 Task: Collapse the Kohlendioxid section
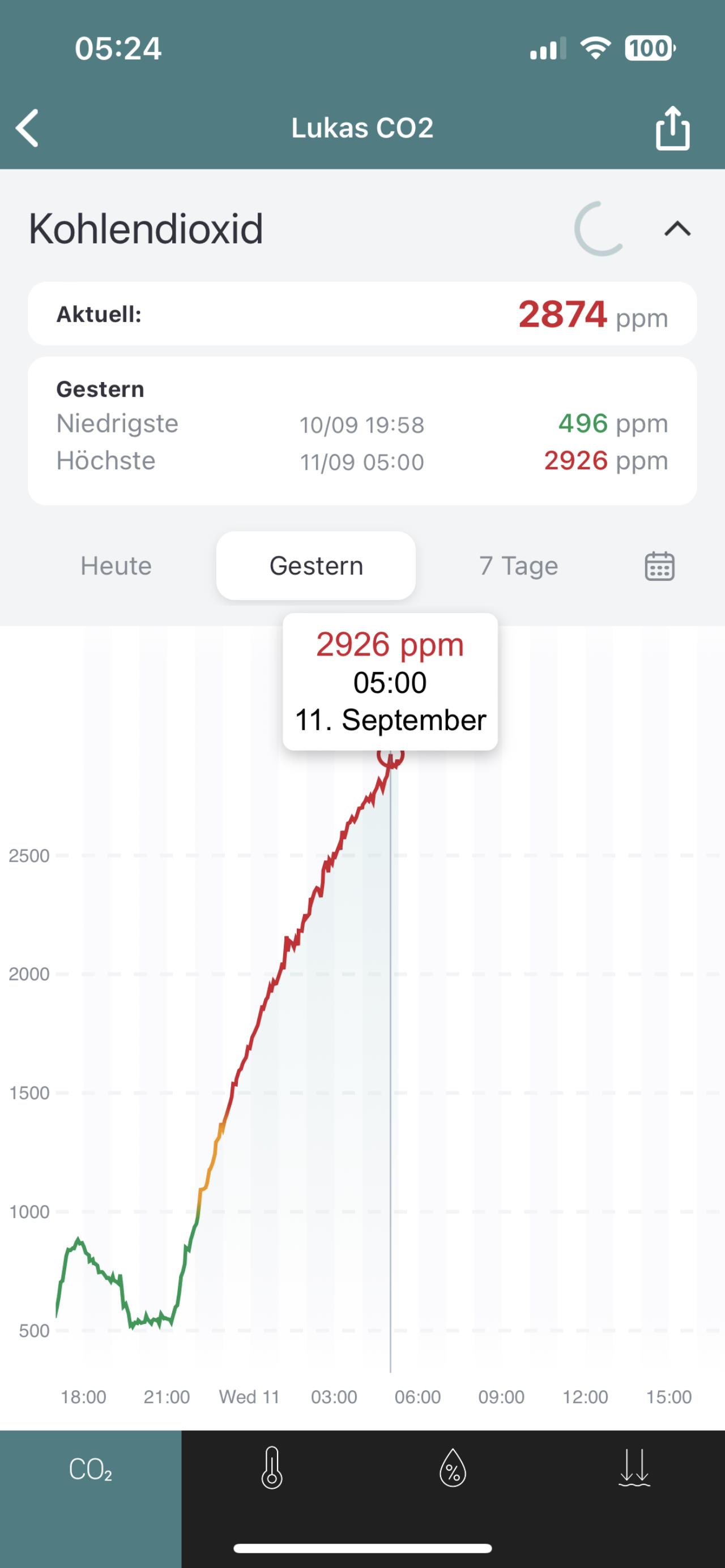point(677,229)
